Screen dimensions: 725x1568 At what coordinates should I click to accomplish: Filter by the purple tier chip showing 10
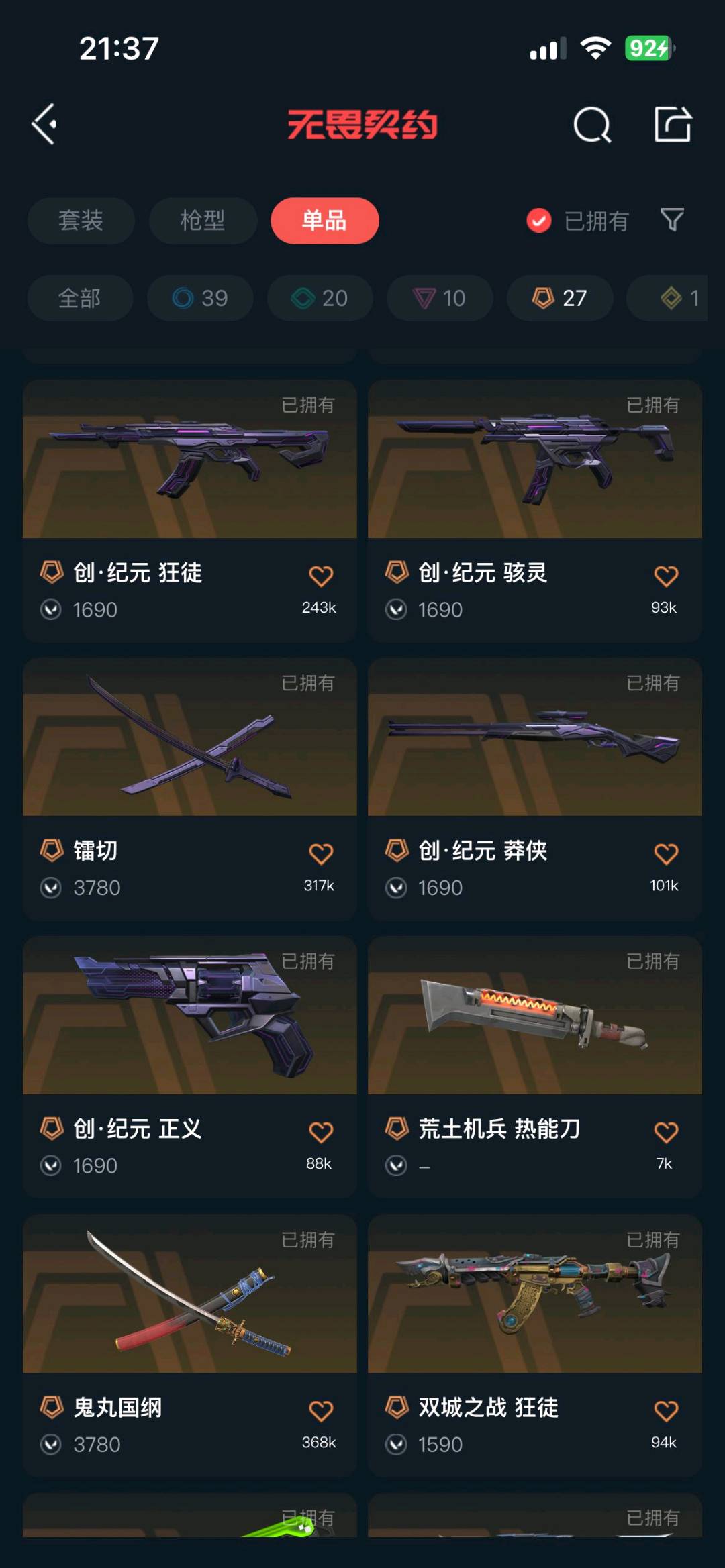click(x=440, y=298)
